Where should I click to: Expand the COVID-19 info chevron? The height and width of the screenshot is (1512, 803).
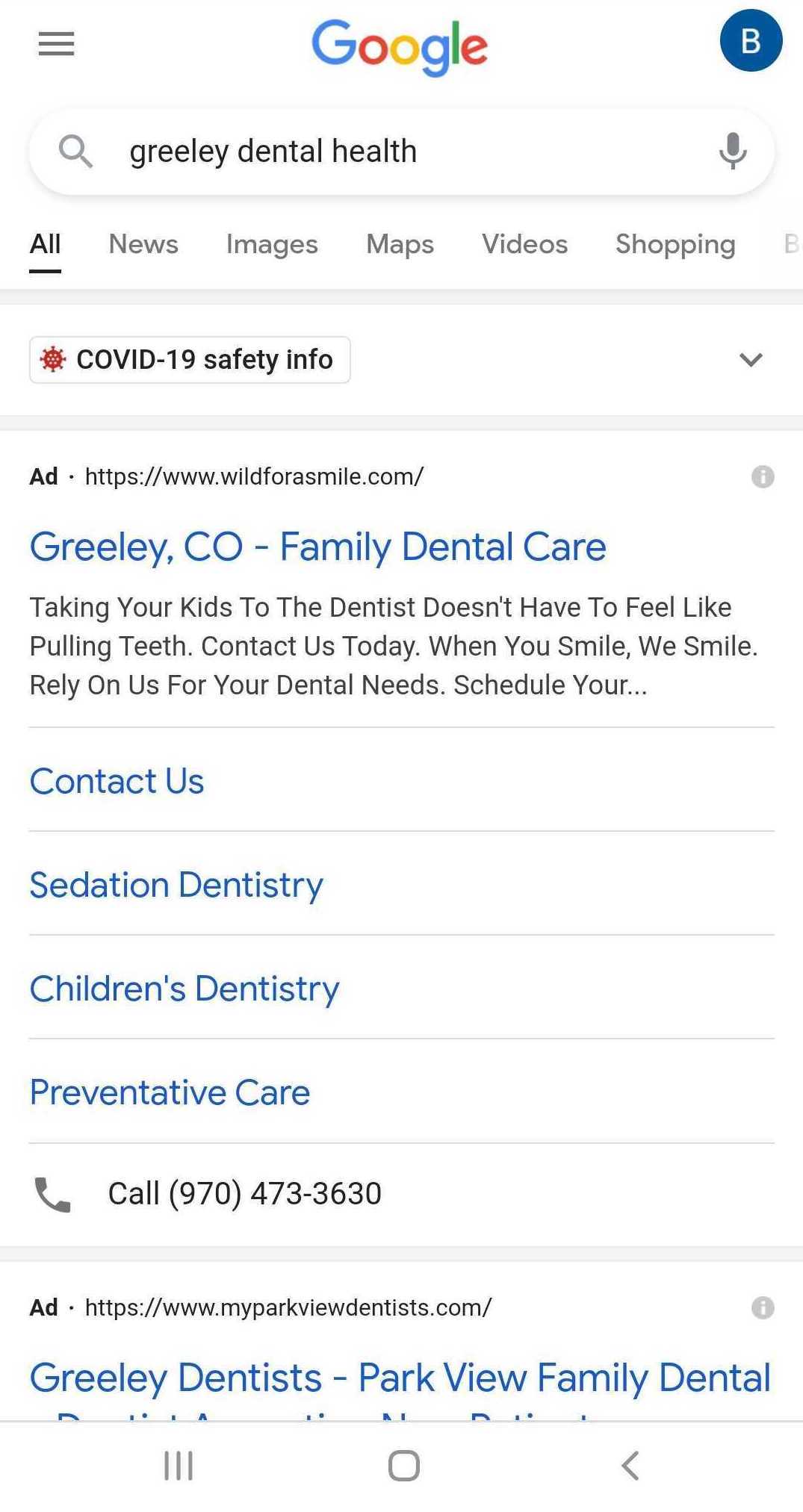[x=750, y=360]
